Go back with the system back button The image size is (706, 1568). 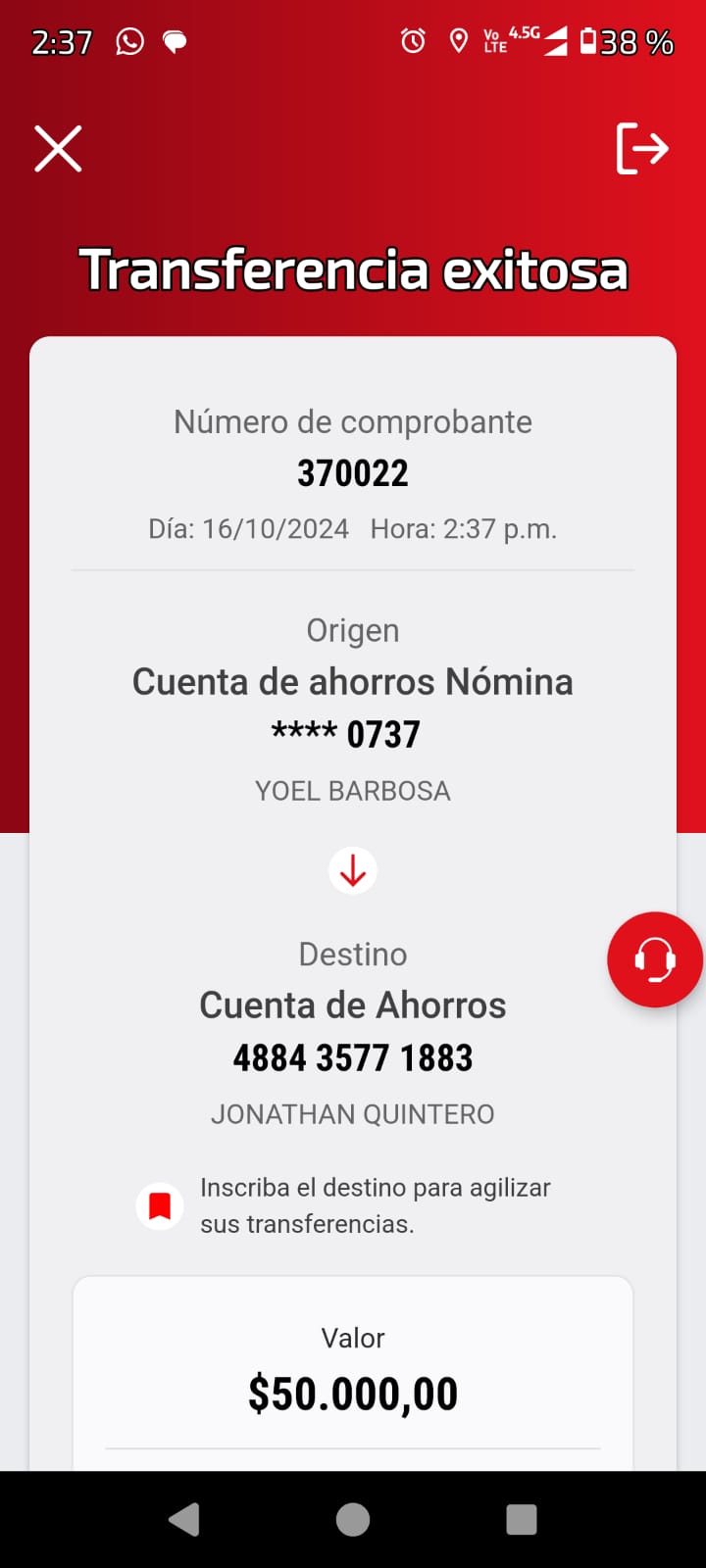[x=184, y=1519]
